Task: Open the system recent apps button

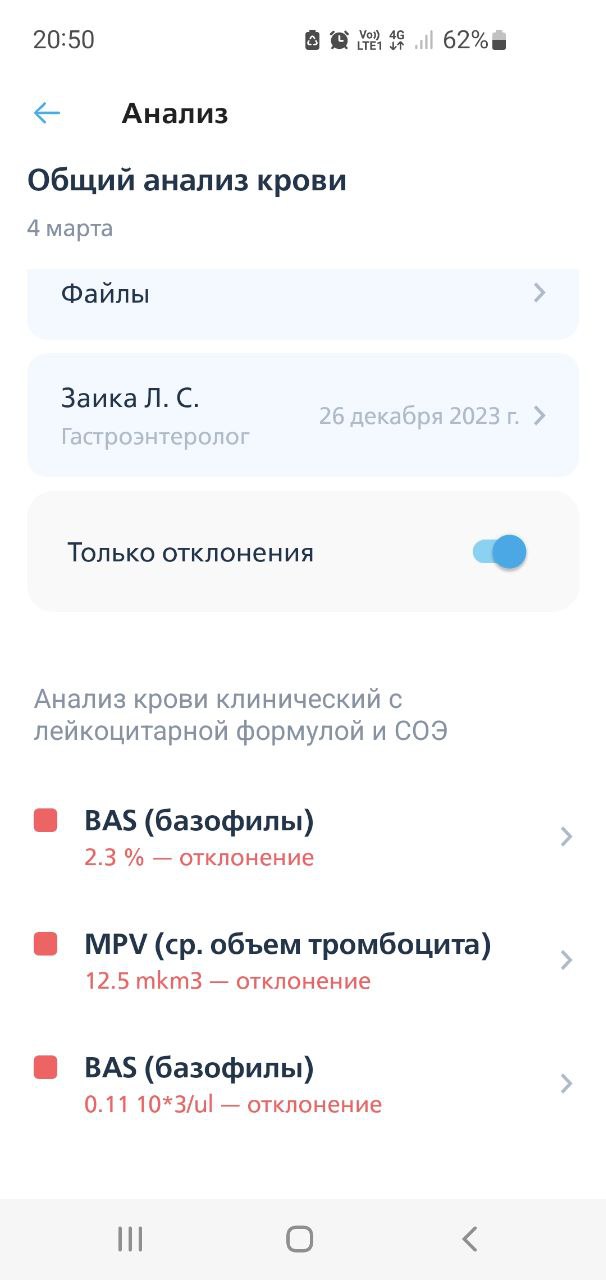Action: point(130,1239)
